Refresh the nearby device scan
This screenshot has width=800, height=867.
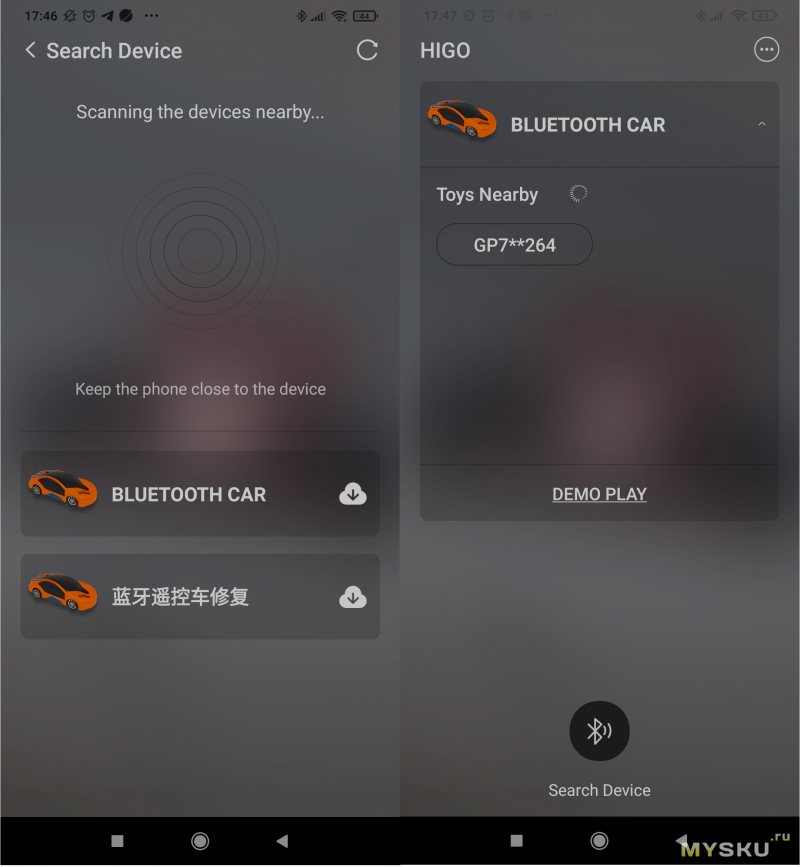pos(367,51)
